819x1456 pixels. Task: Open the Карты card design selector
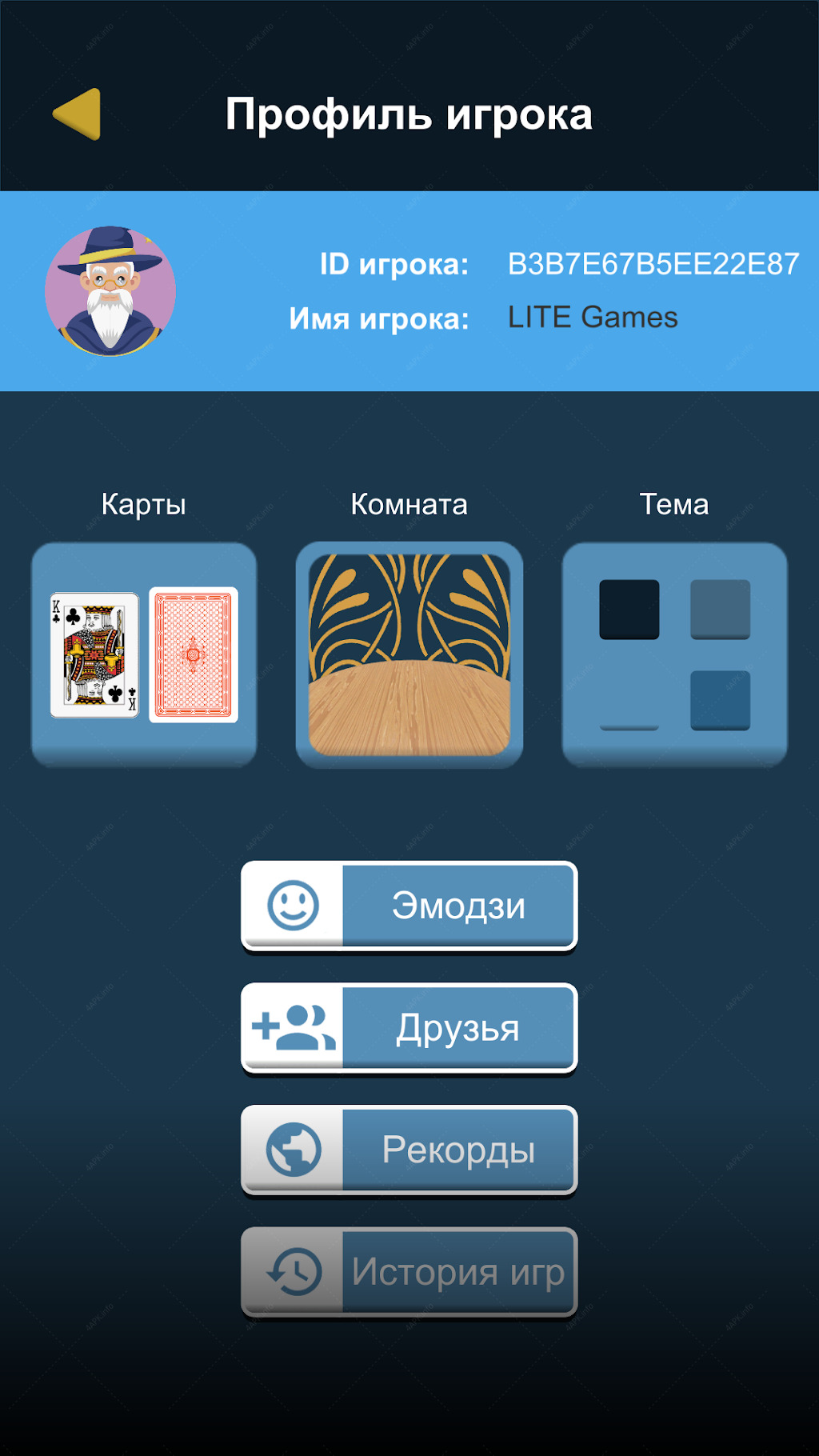(144, 654)
